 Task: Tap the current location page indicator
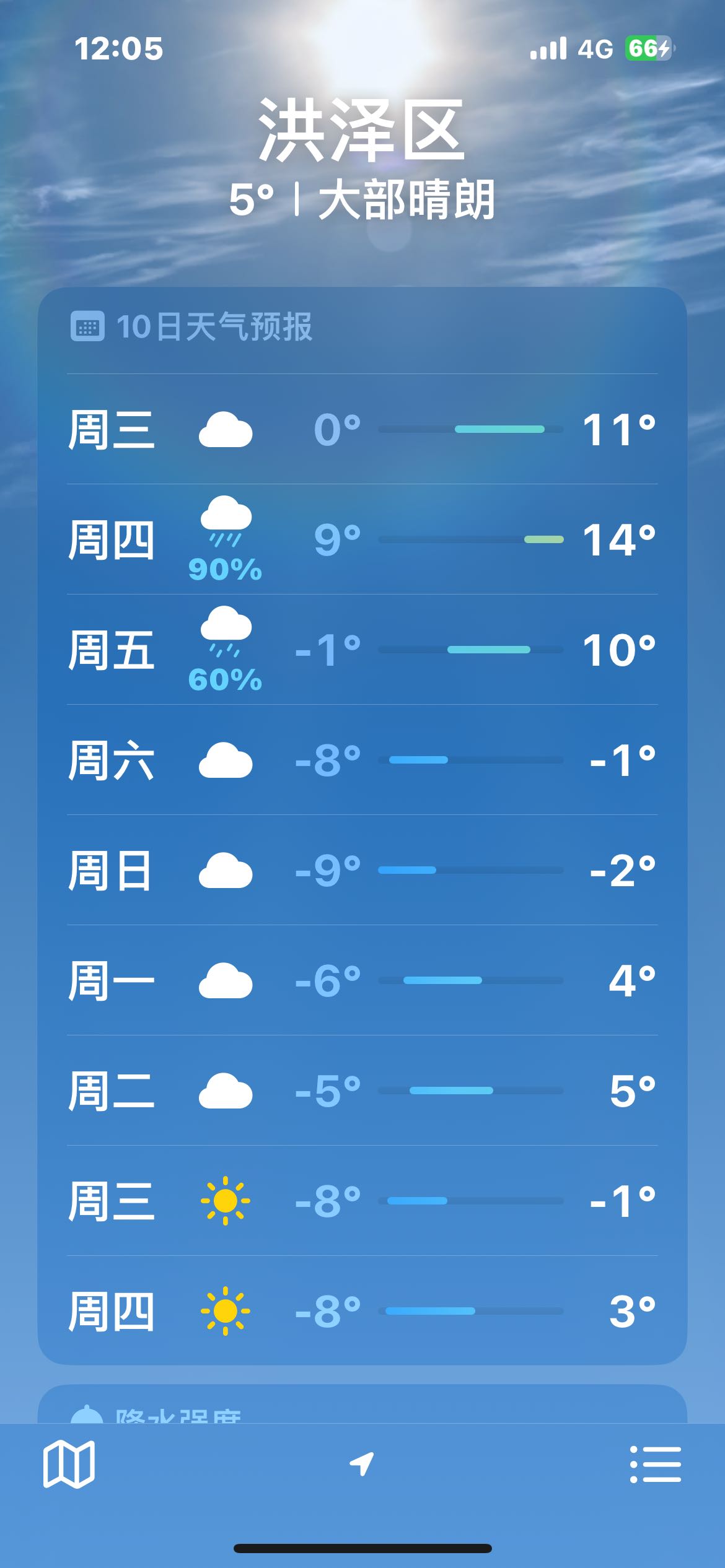[x=362, y=1464]
